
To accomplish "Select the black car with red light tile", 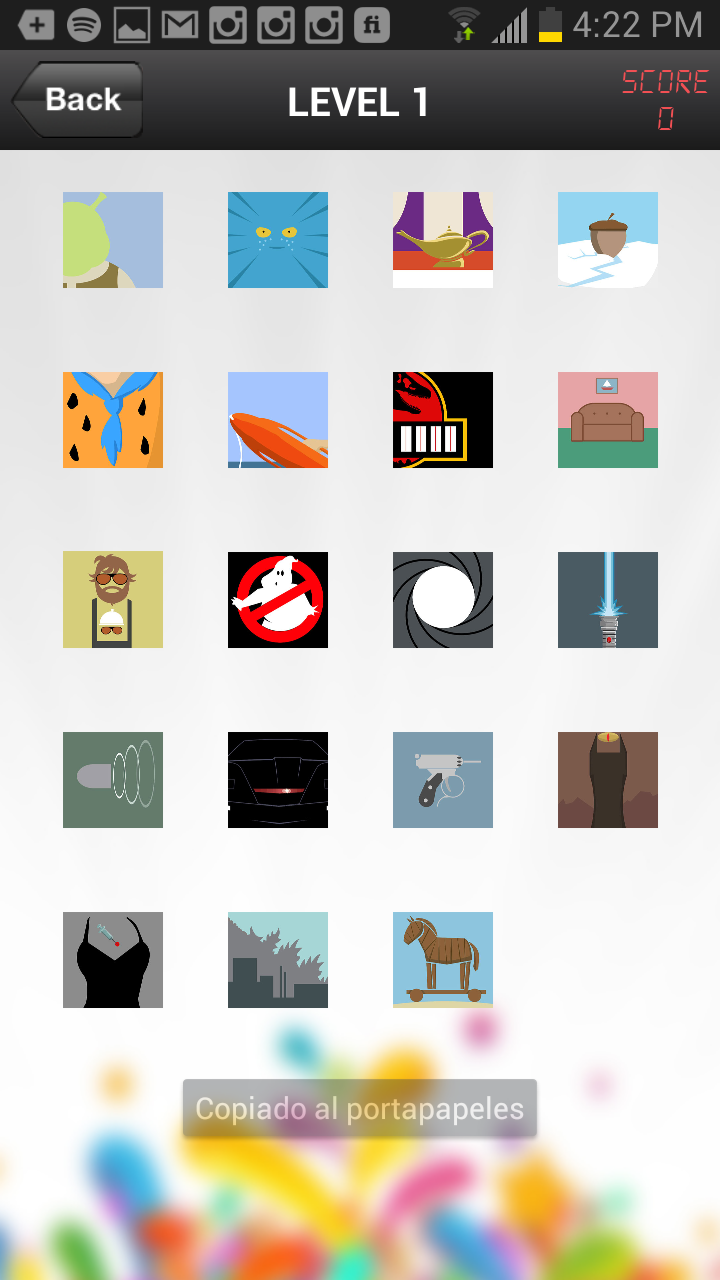I will point(278,780).
